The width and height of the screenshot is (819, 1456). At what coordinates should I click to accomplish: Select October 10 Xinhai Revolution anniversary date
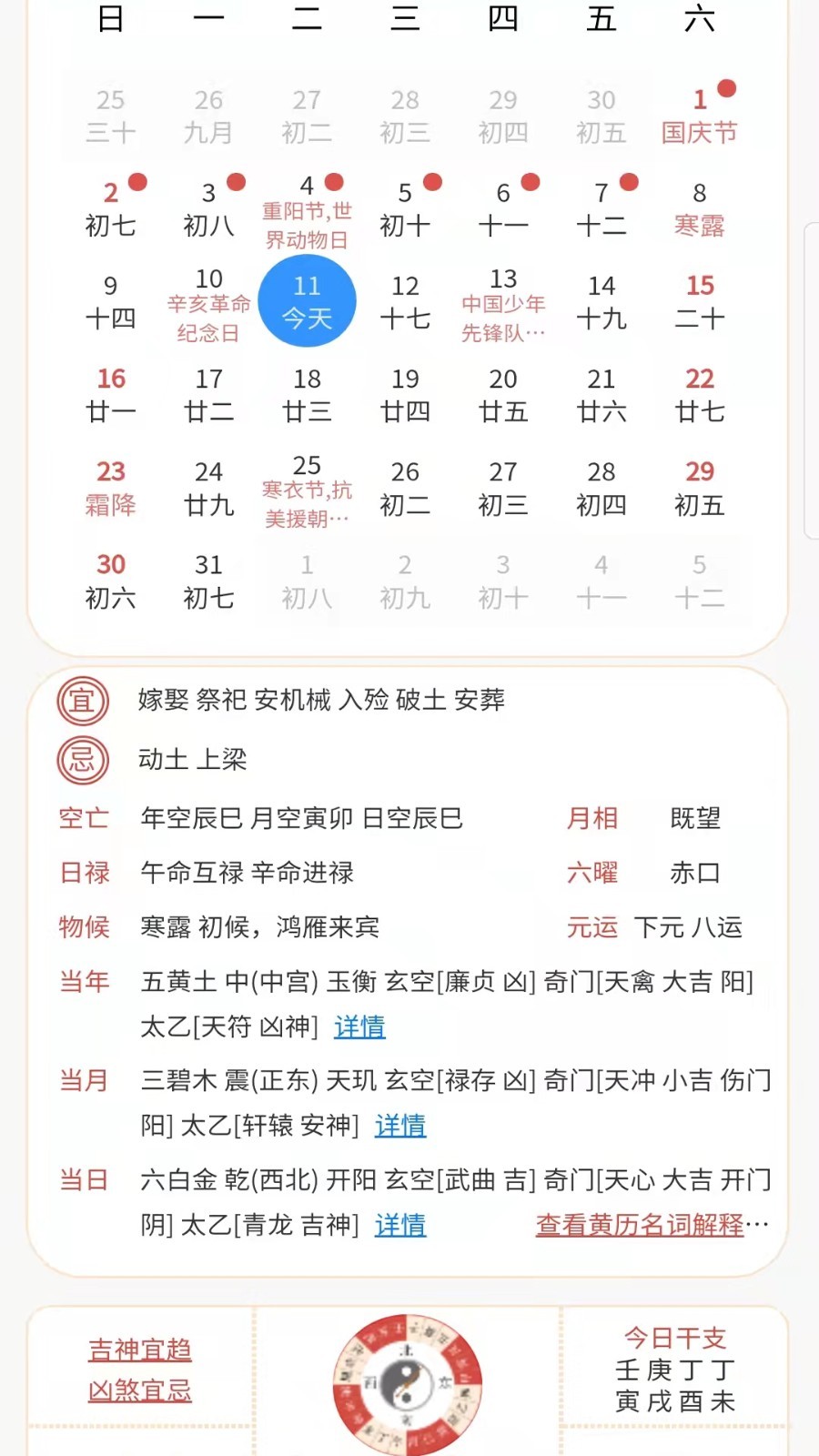coord(208,305)
